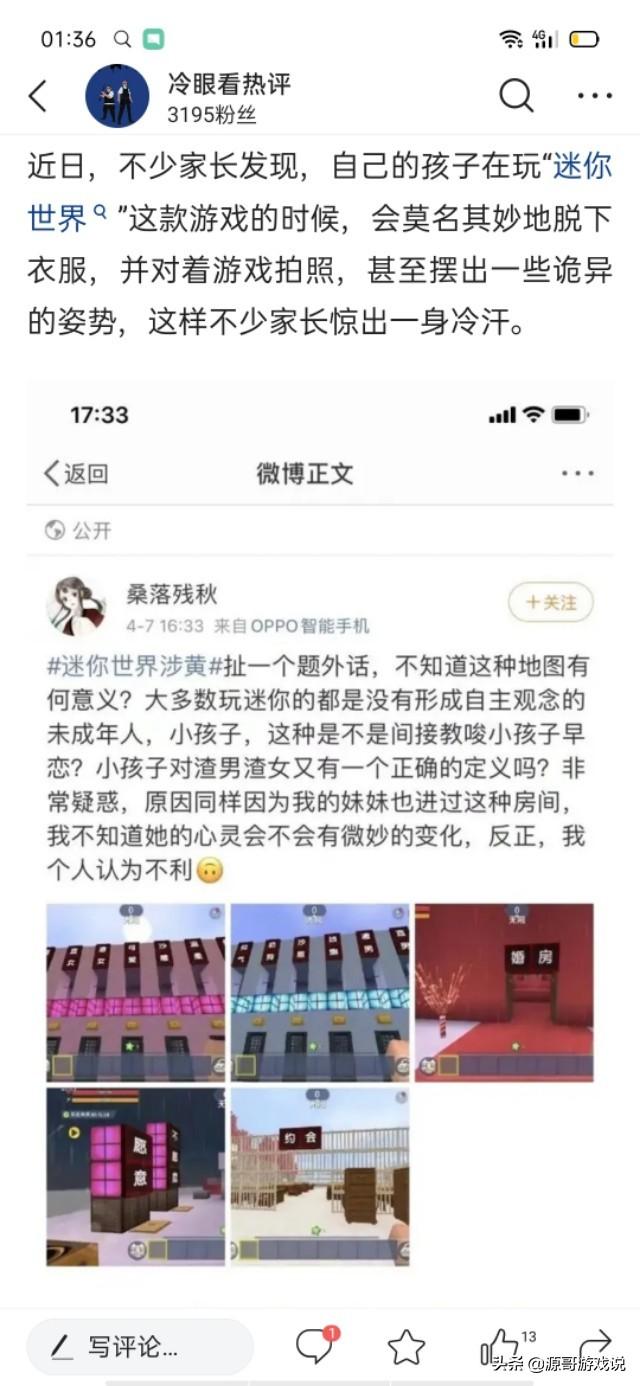Like the article with thumbs-up
This screenshot has height=1386, width=640.
click(x=502, y=1346)
